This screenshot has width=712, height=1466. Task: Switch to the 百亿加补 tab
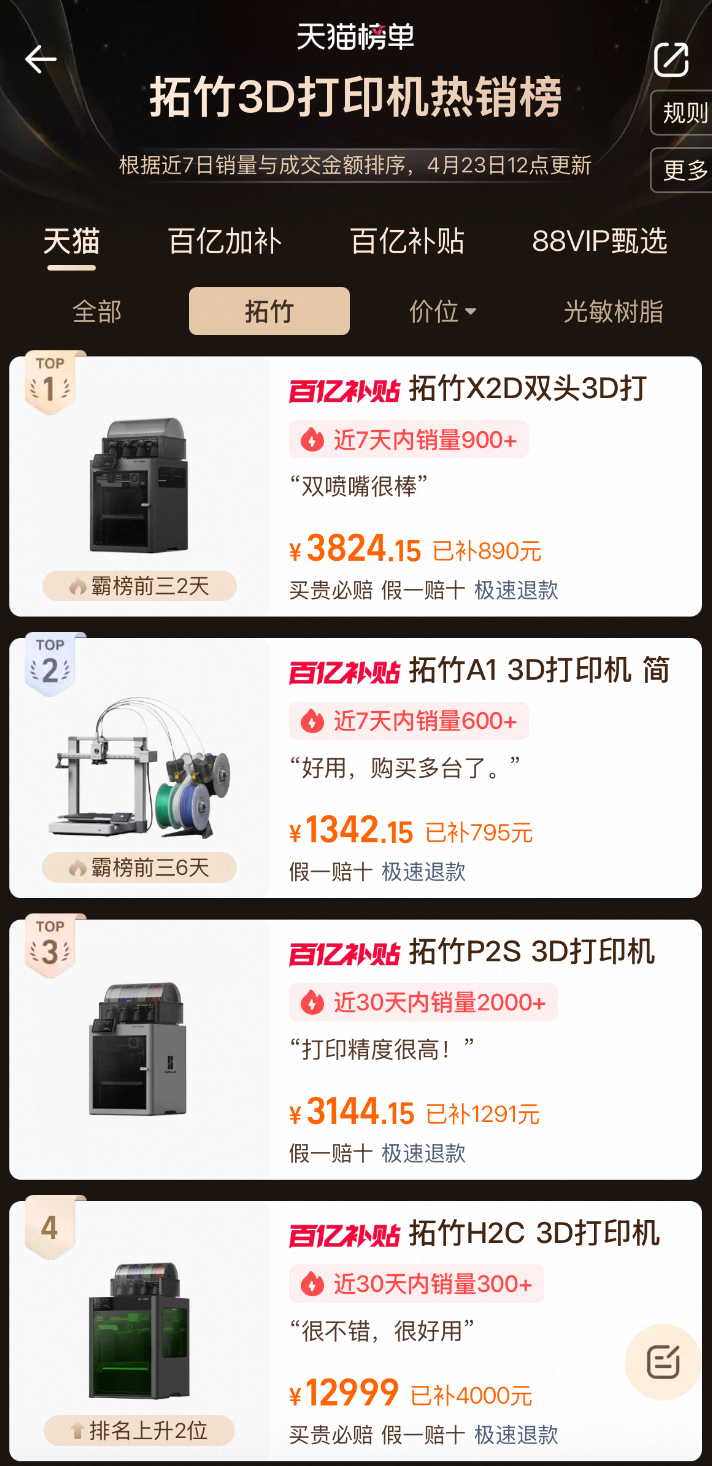[225, 241]
